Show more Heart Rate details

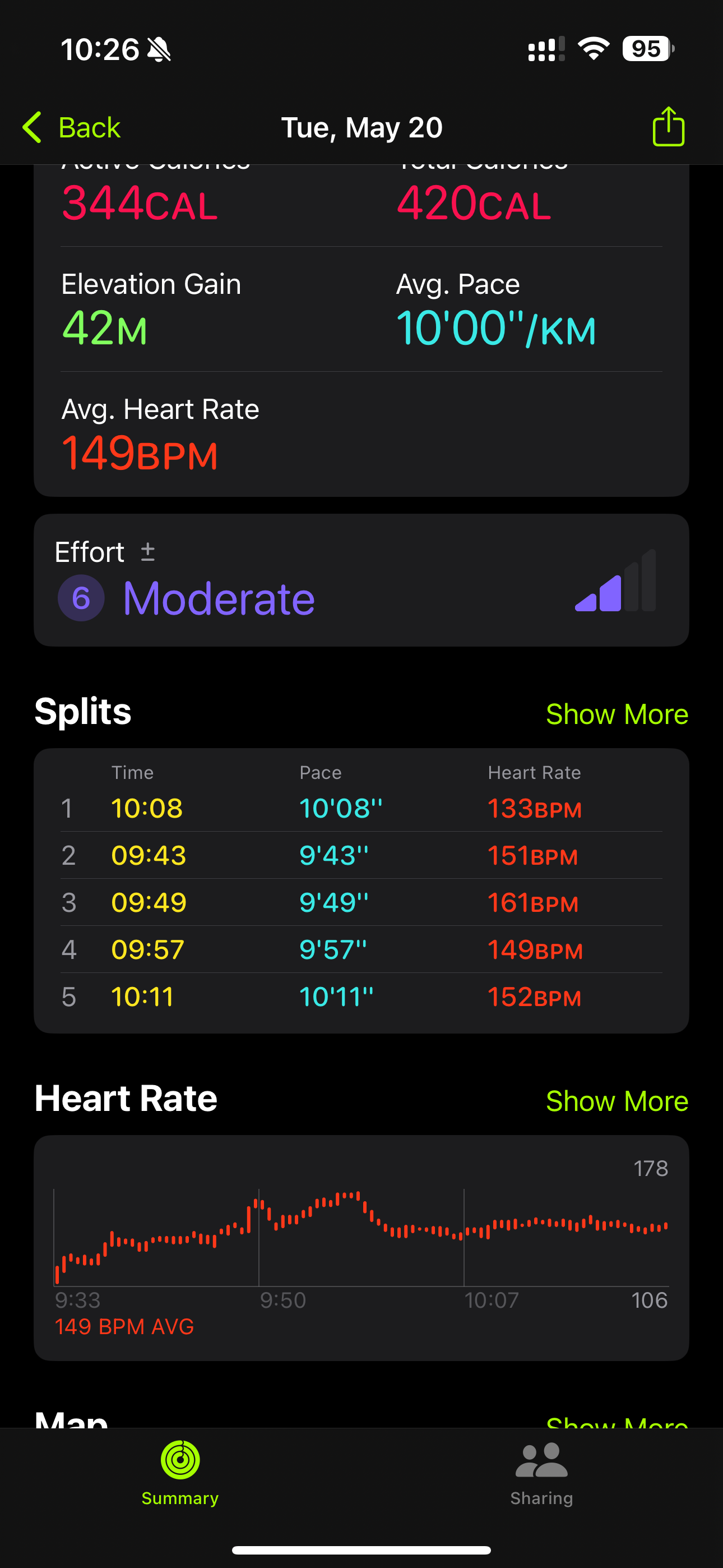tap(617, 1101)
